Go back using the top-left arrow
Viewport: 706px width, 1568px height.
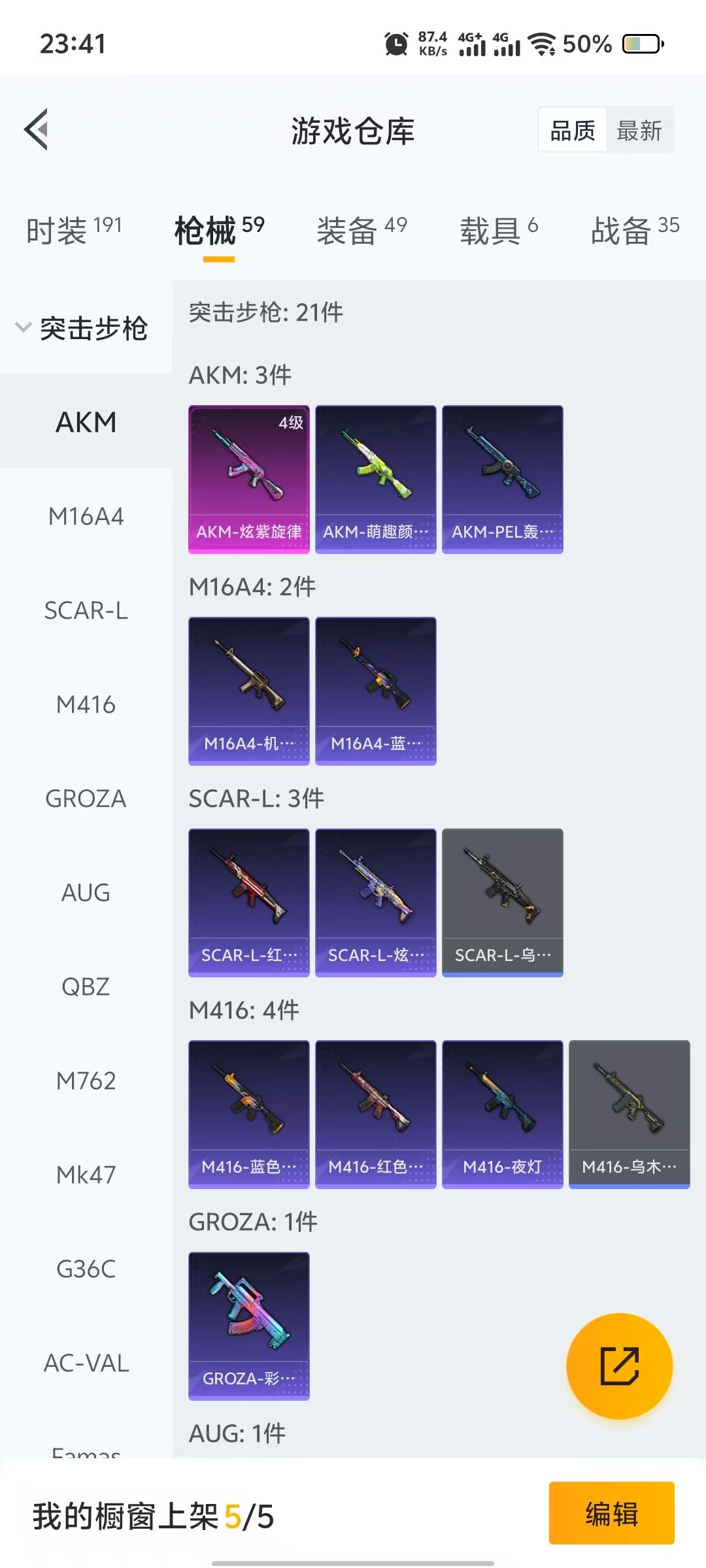point(37,129)
